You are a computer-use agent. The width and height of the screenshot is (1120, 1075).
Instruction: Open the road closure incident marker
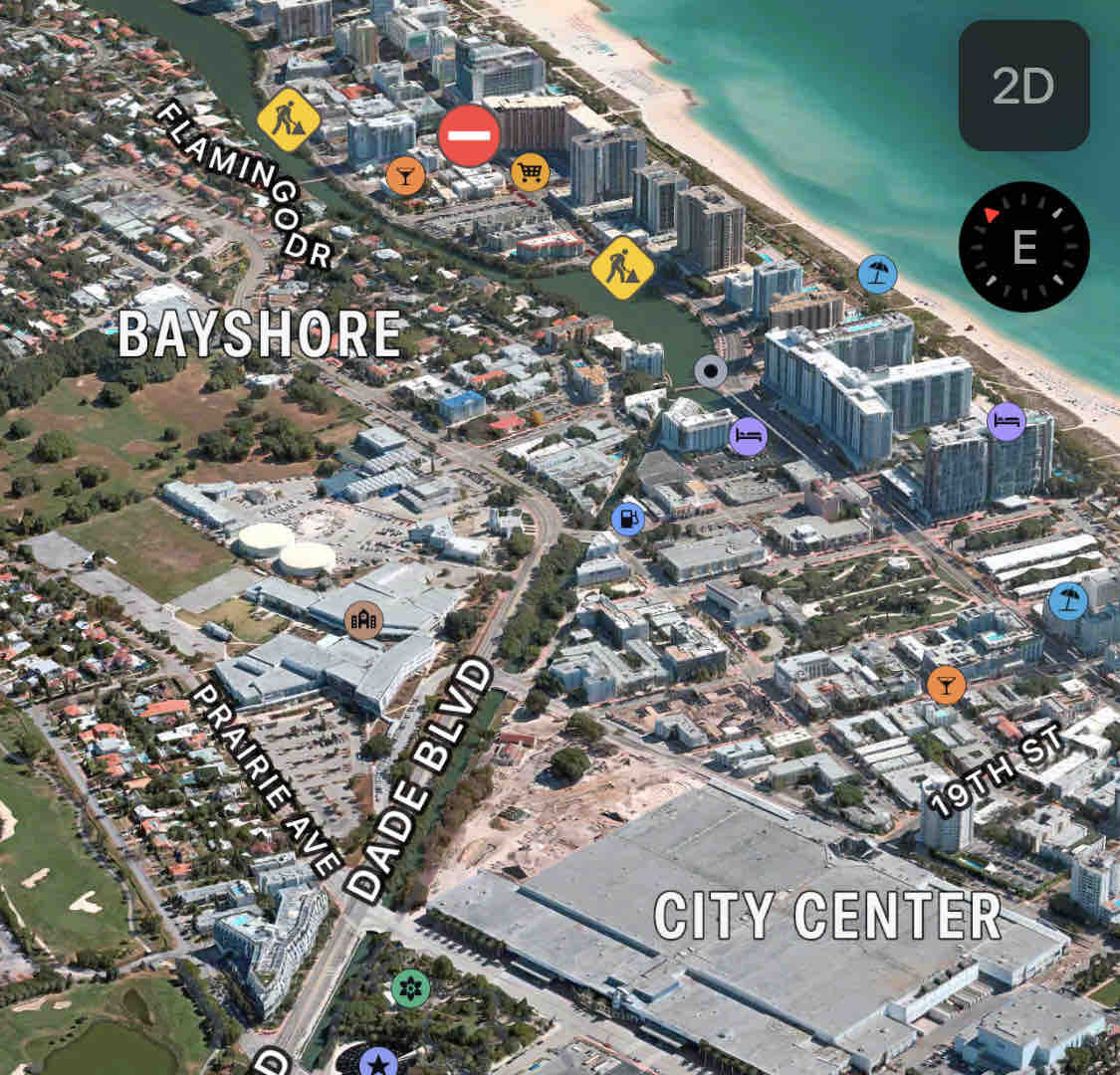[469, 135]
